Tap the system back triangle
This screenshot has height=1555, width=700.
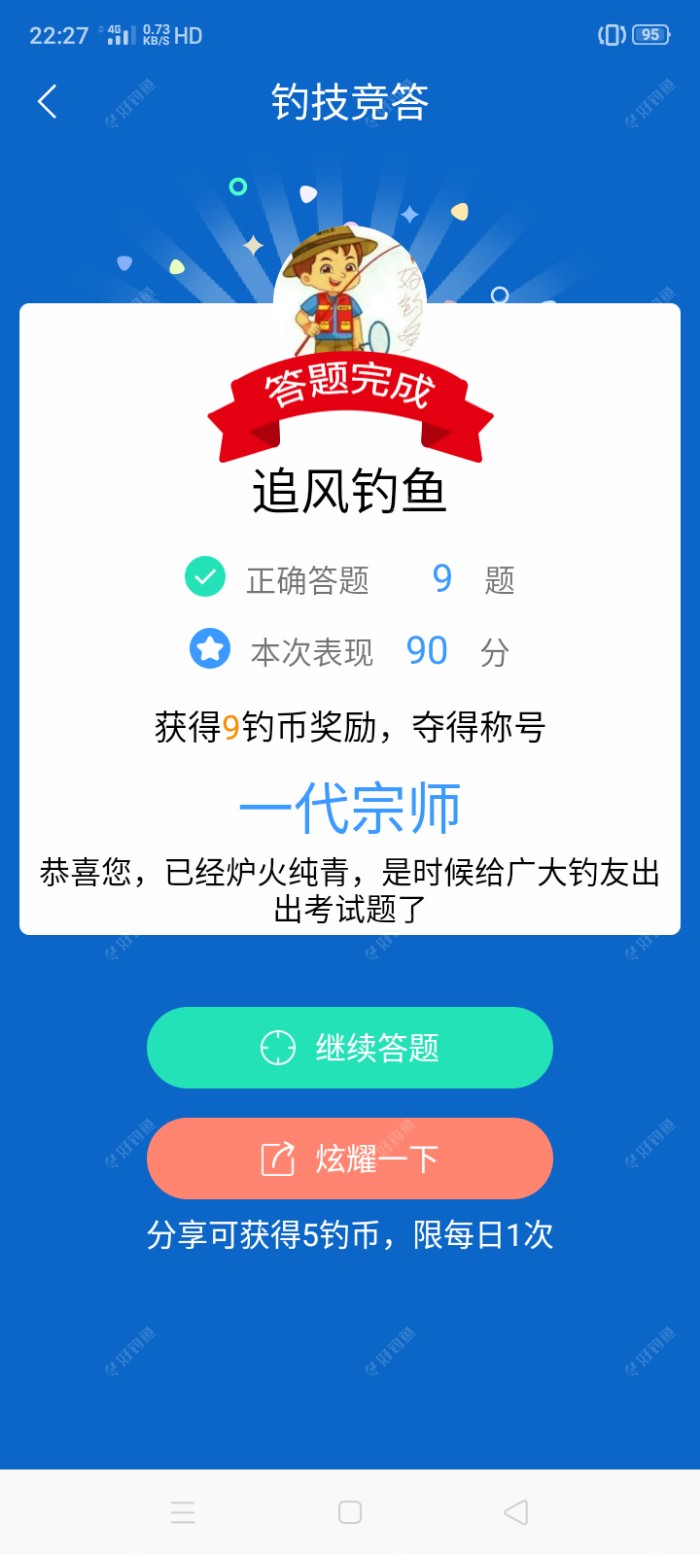tap(515, 1512)
